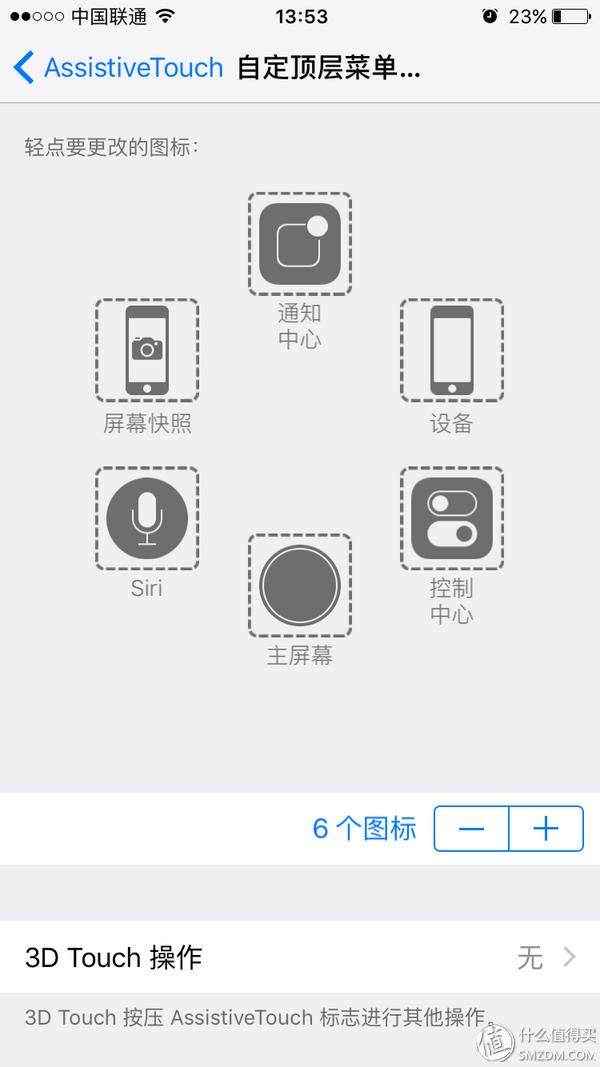Change the 通知中心 icon slot
This screenshot has height=1067, width=600.
click(300, 244)
